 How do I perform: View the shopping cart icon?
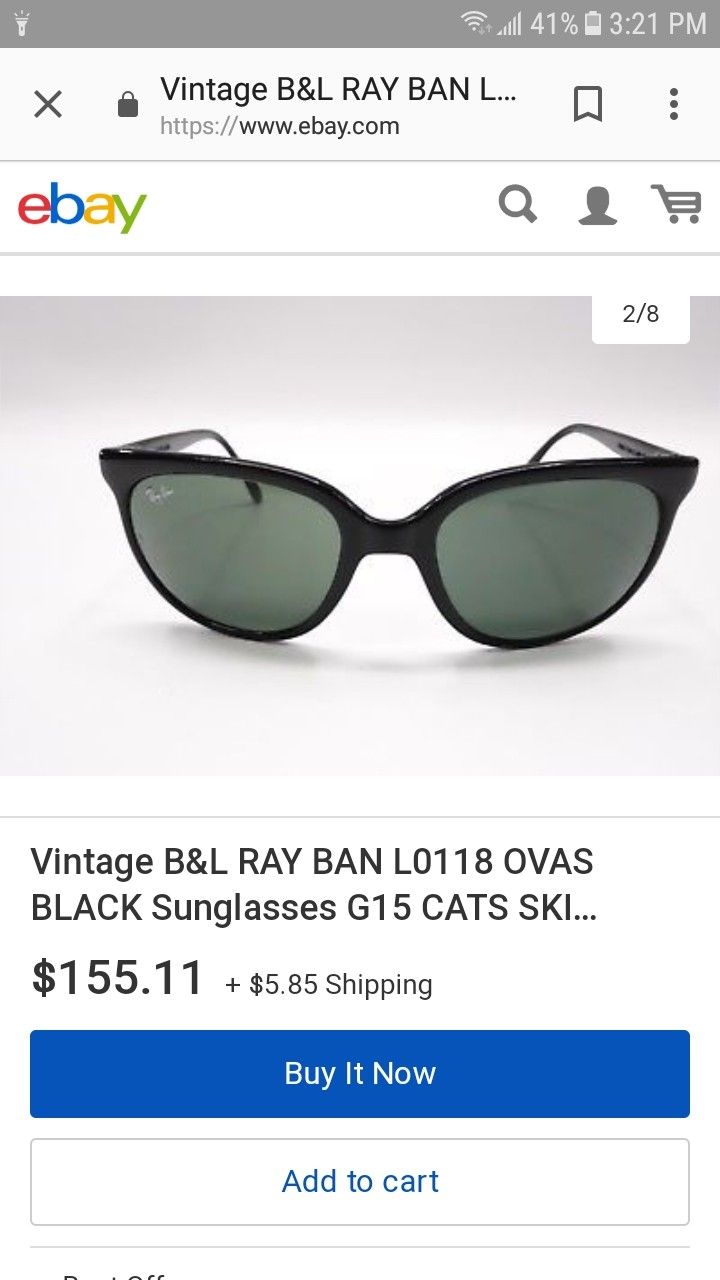677,204
